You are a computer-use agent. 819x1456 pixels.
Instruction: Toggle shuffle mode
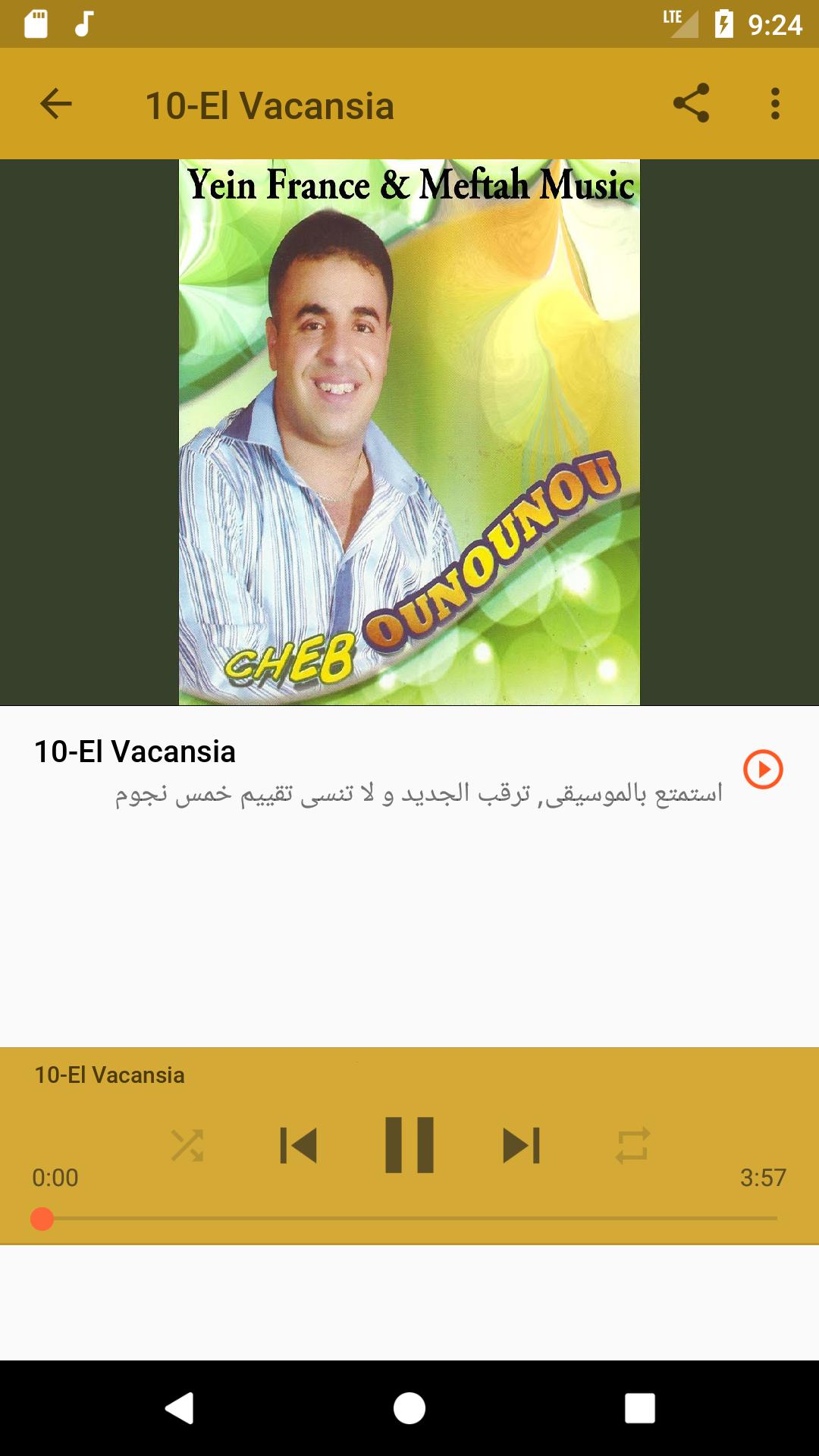(187, 1145)
